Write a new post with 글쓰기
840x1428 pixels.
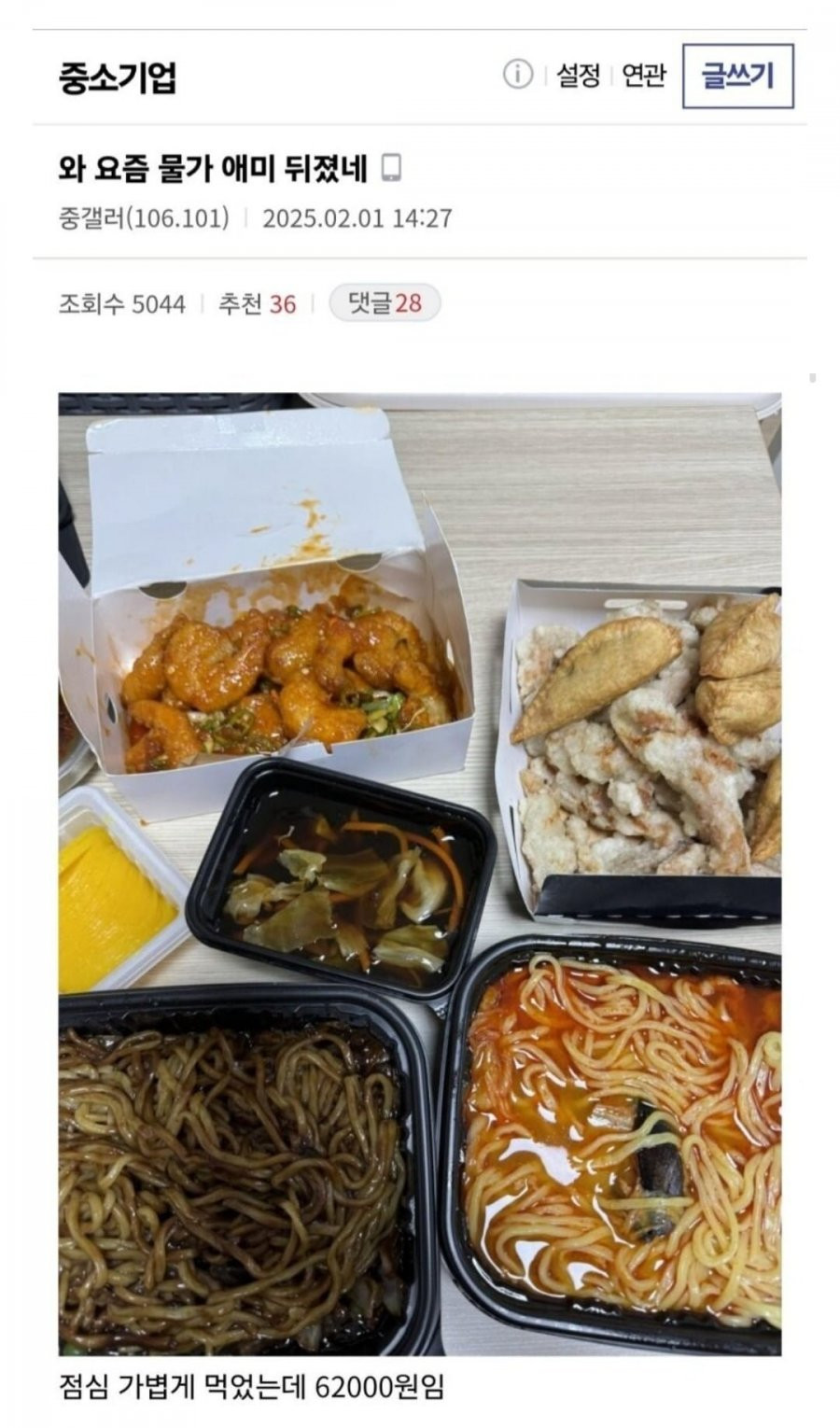click(738, 77)
